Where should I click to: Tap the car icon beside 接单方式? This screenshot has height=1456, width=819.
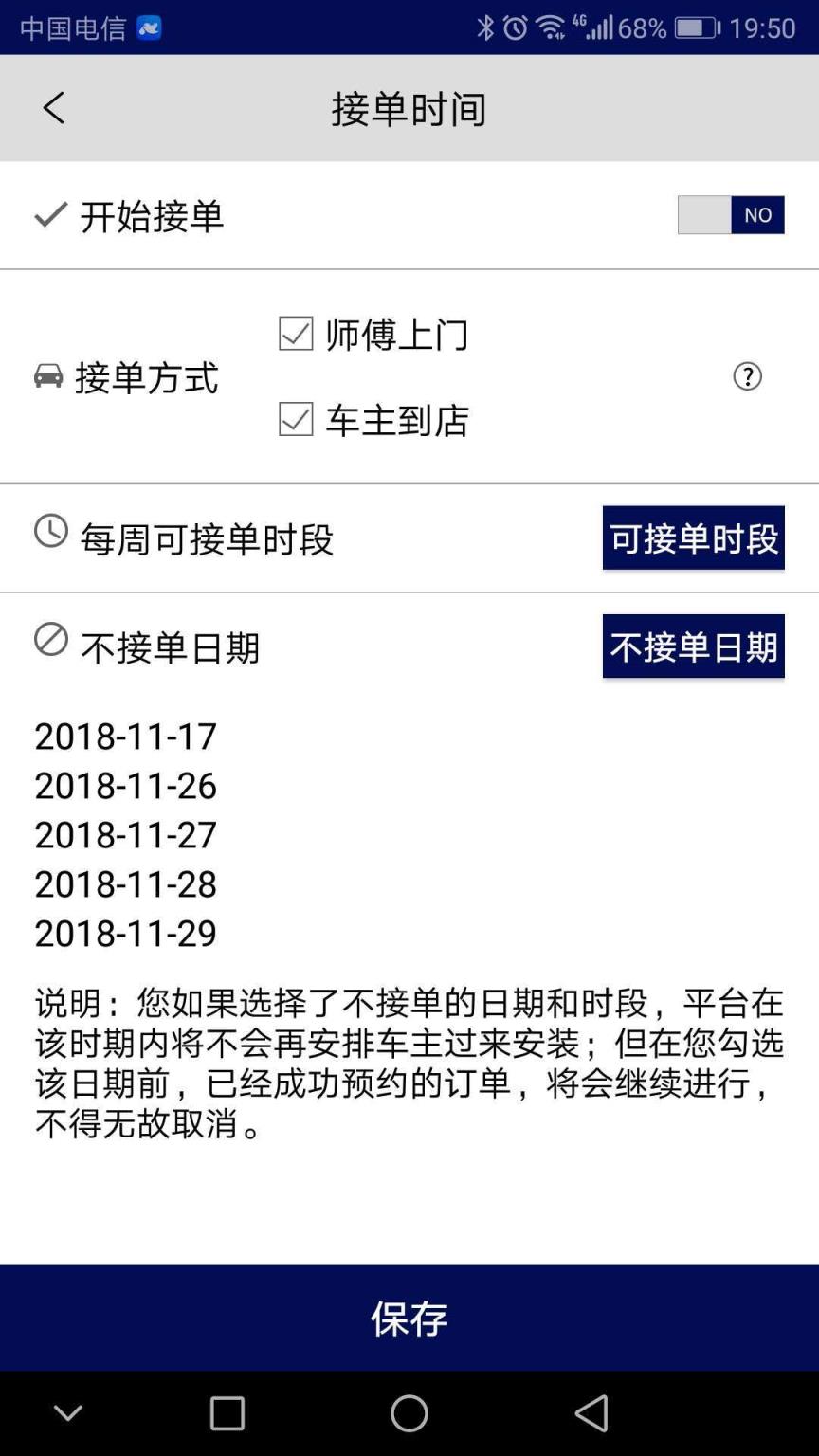pyautogui.click(x=47, y=376)
